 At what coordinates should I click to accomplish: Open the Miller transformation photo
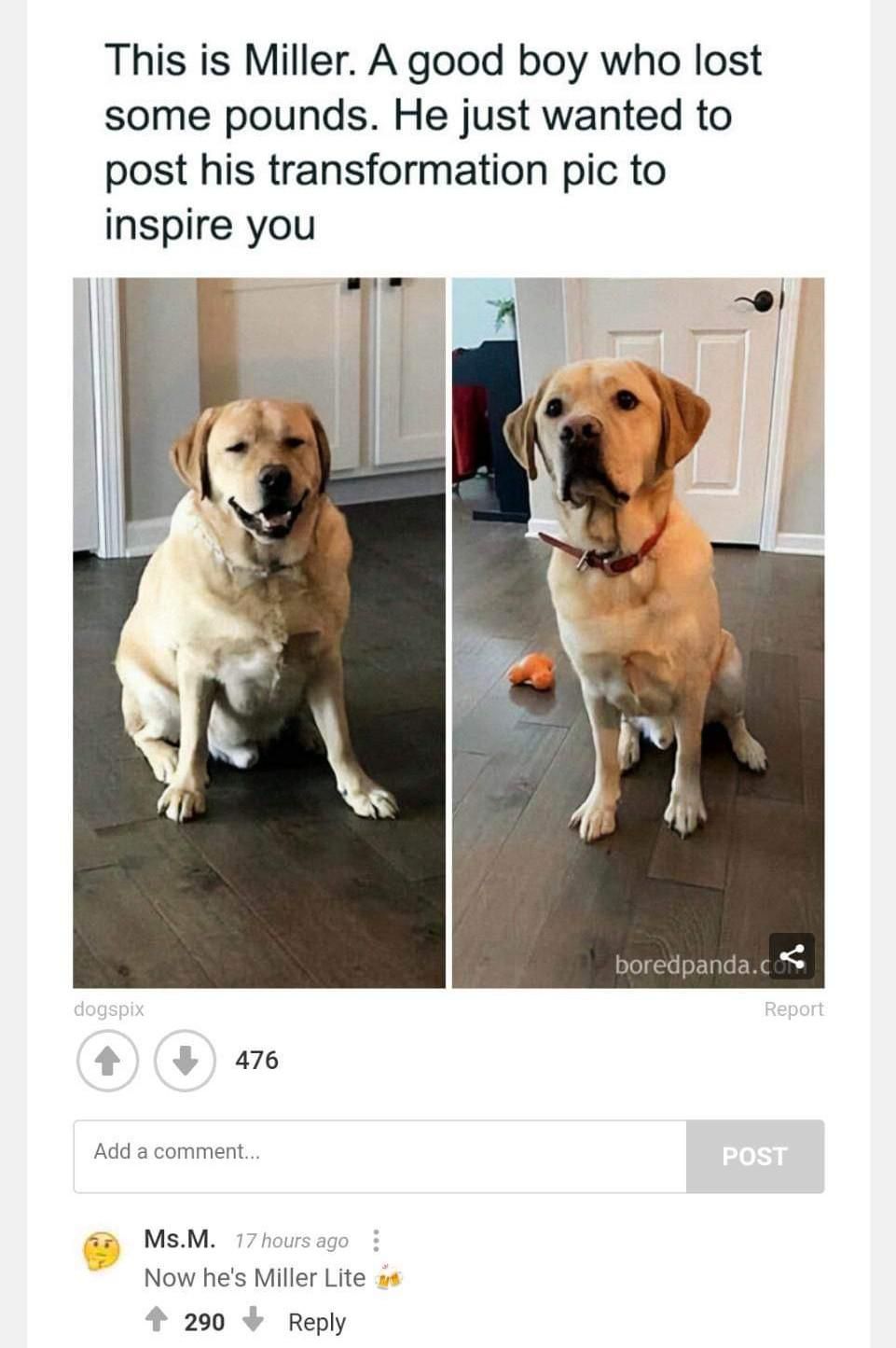click(x=448, y=632)
